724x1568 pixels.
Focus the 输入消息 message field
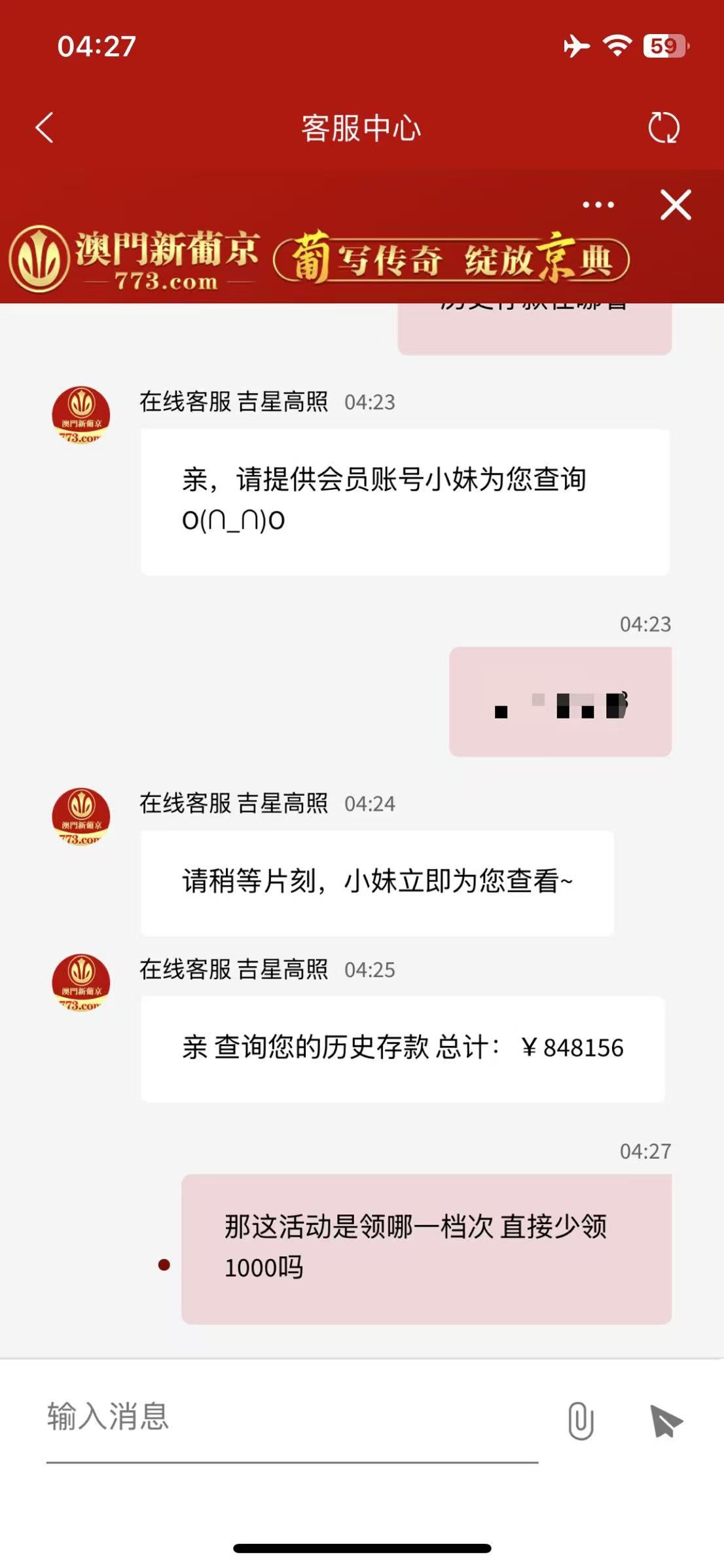[x=291, y=1417]
